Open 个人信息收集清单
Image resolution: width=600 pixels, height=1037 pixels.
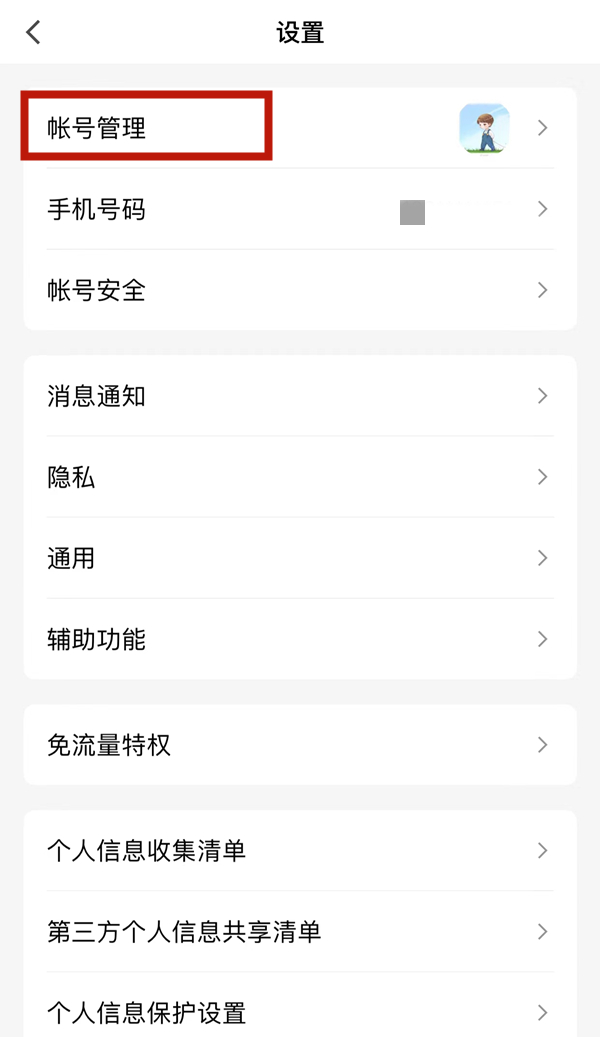(x=299, y=851)
